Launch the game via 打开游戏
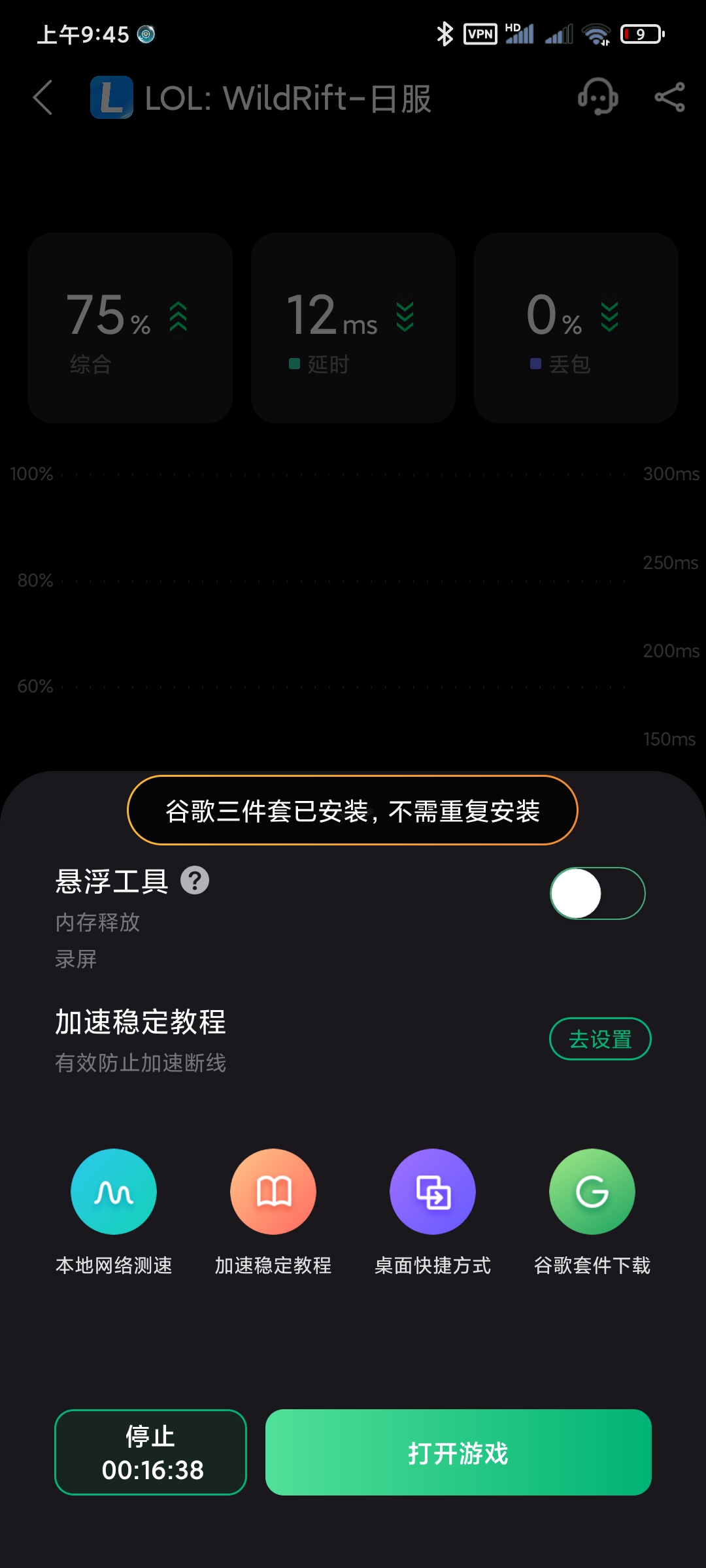 pyautogui.click(x=458, y=1452)
